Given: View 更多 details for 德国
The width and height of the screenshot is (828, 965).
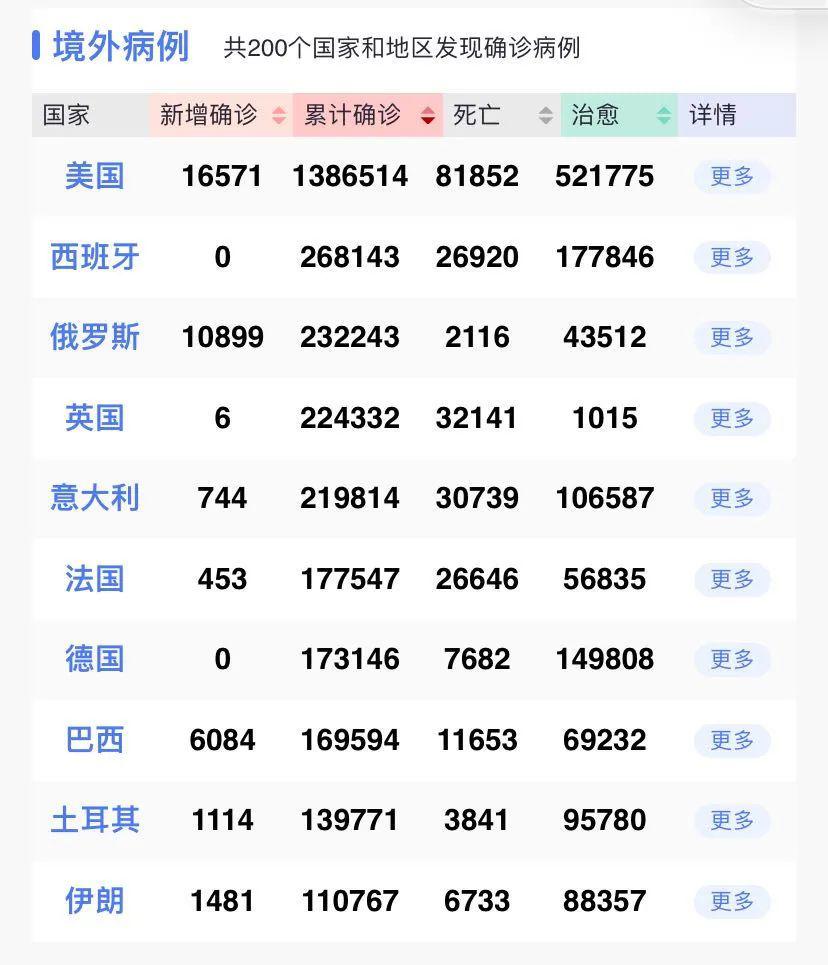Looking at the screenshot, I should 732,659.
